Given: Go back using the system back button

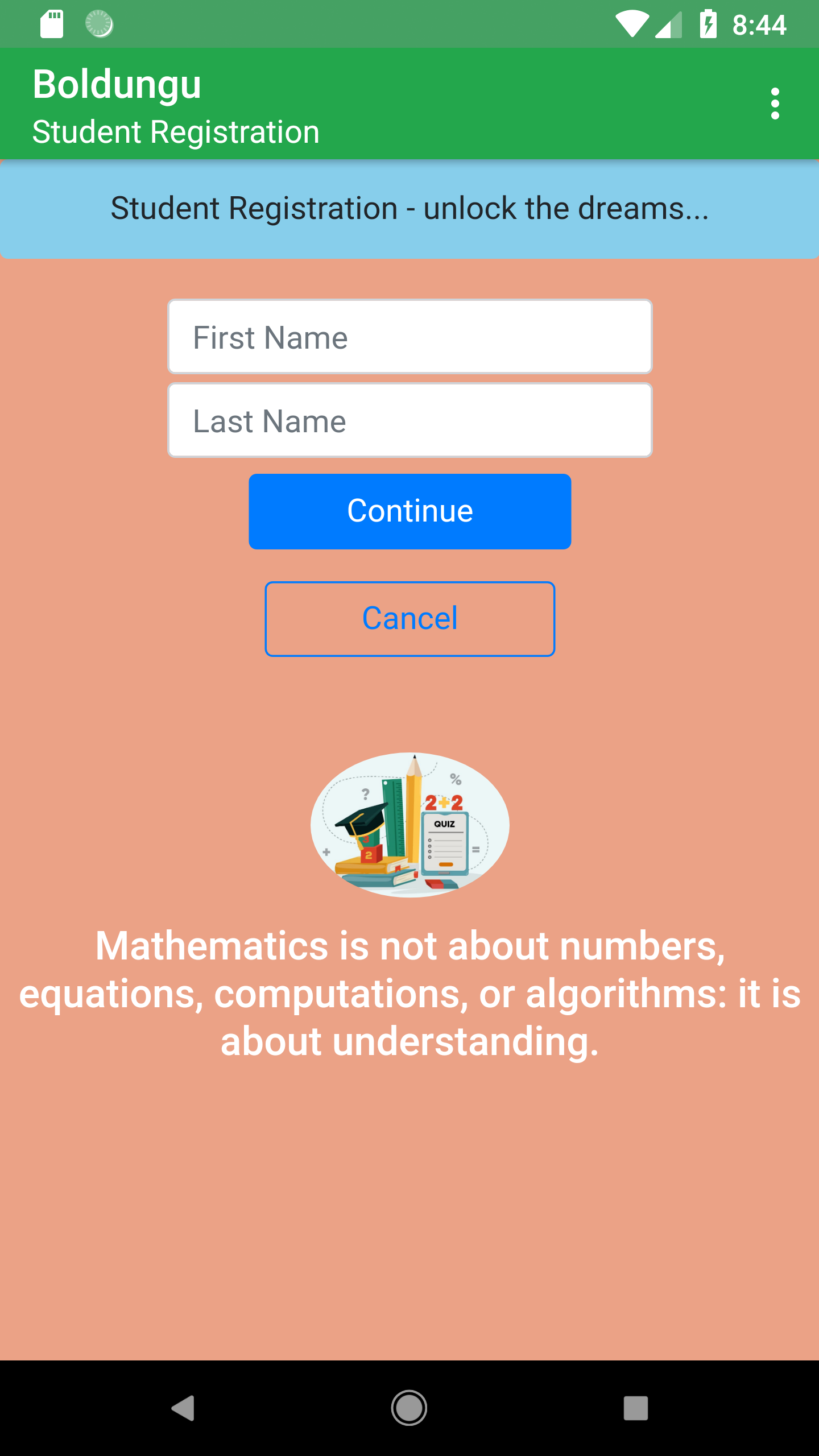Looking at the screenshot, I should [x=183, y=1408].
